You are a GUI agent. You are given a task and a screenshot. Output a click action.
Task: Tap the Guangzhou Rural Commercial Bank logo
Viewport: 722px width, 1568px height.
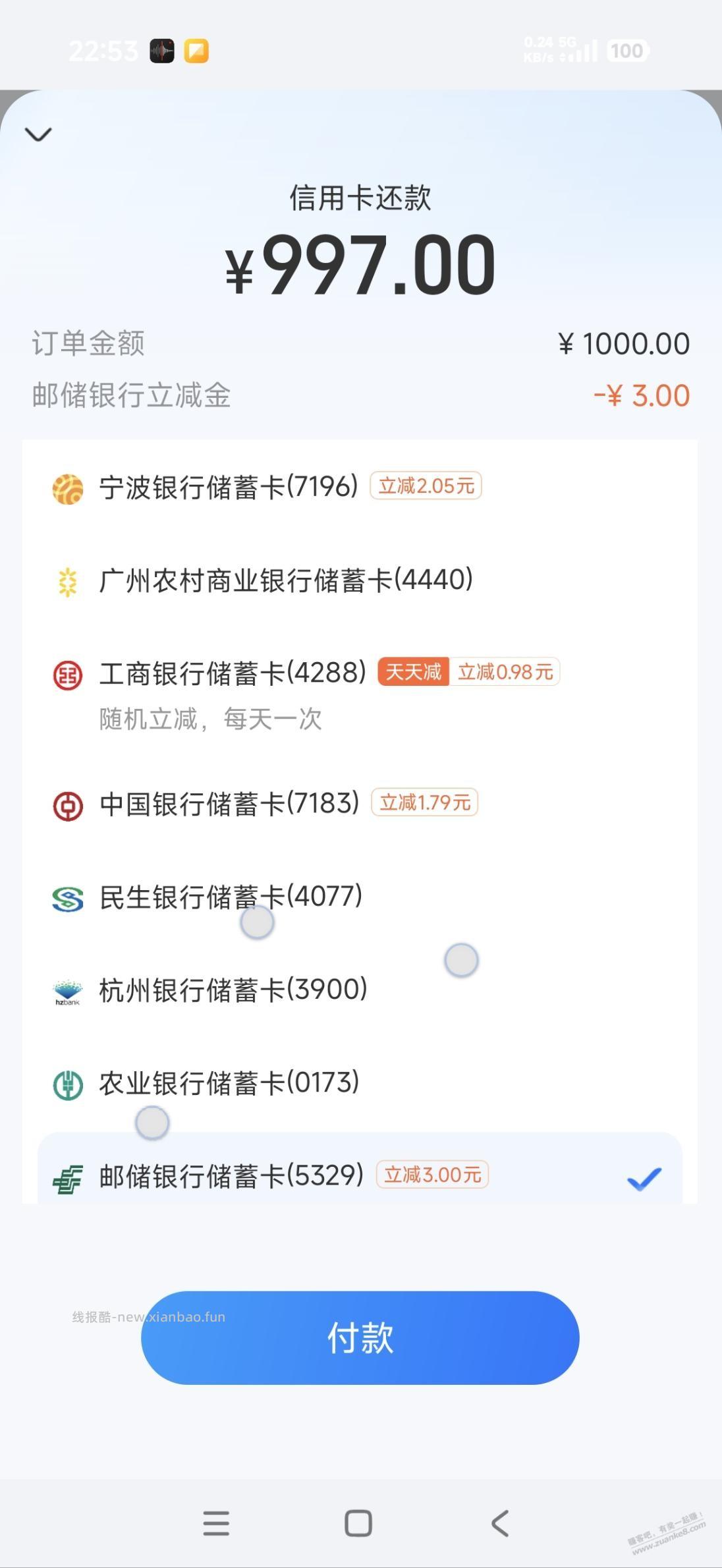coord(69,580)
